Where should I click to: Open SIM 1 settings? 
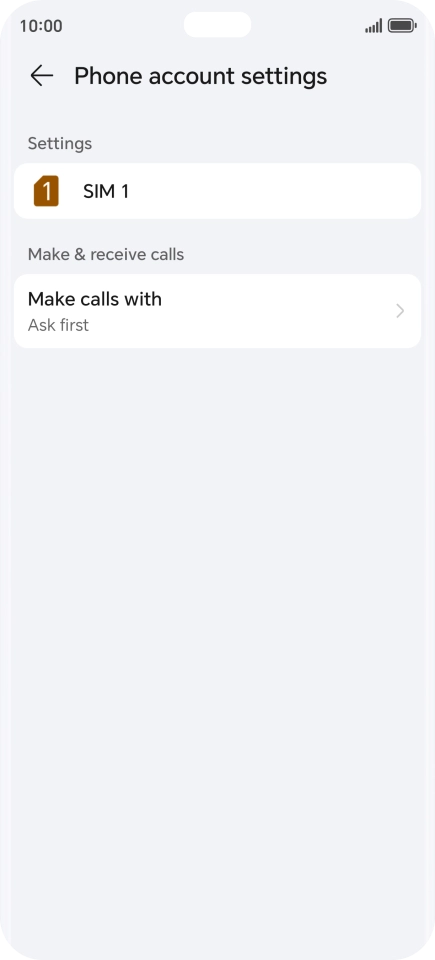218,191
